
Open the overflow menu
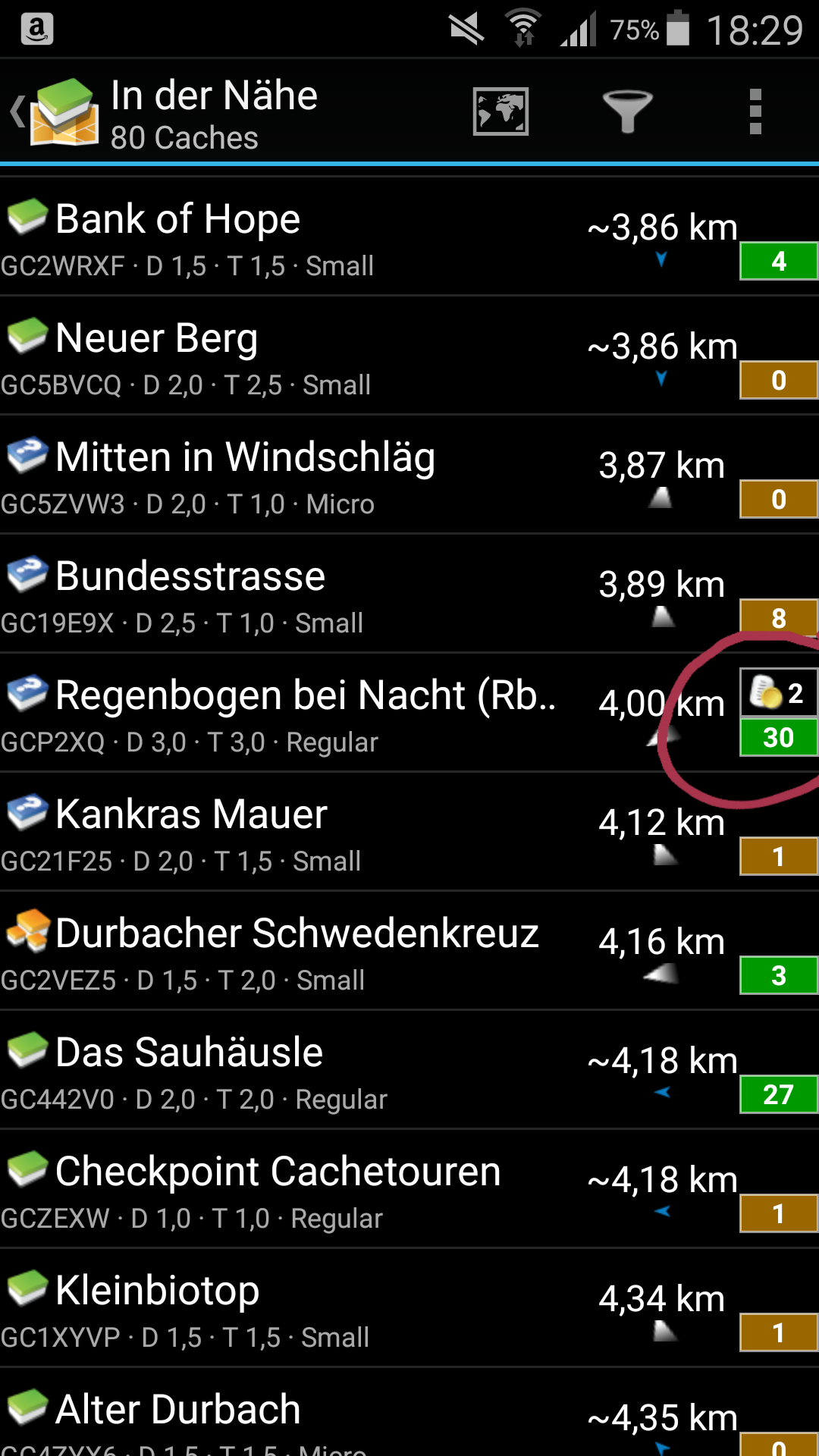(755, 111)
